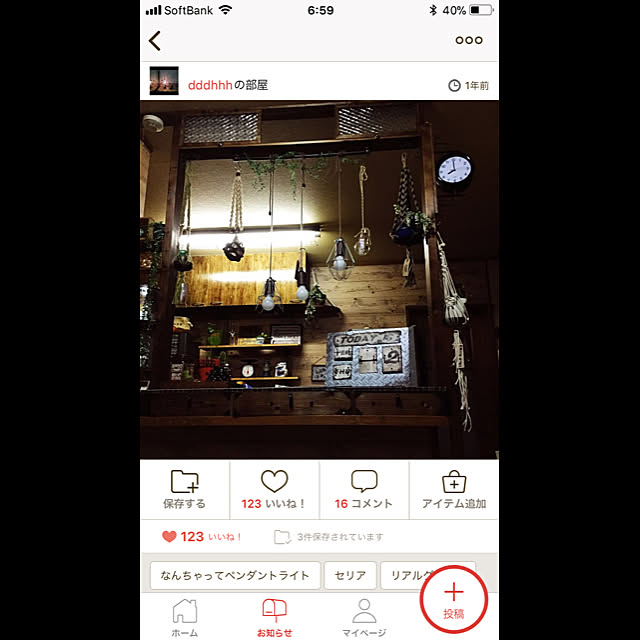Image resolution: width=640 pixels, height=640 pixels.
Task: Select the なんちゃってペンダントライト tag chip
Action: pyautogui.click(x=236, y=576)
